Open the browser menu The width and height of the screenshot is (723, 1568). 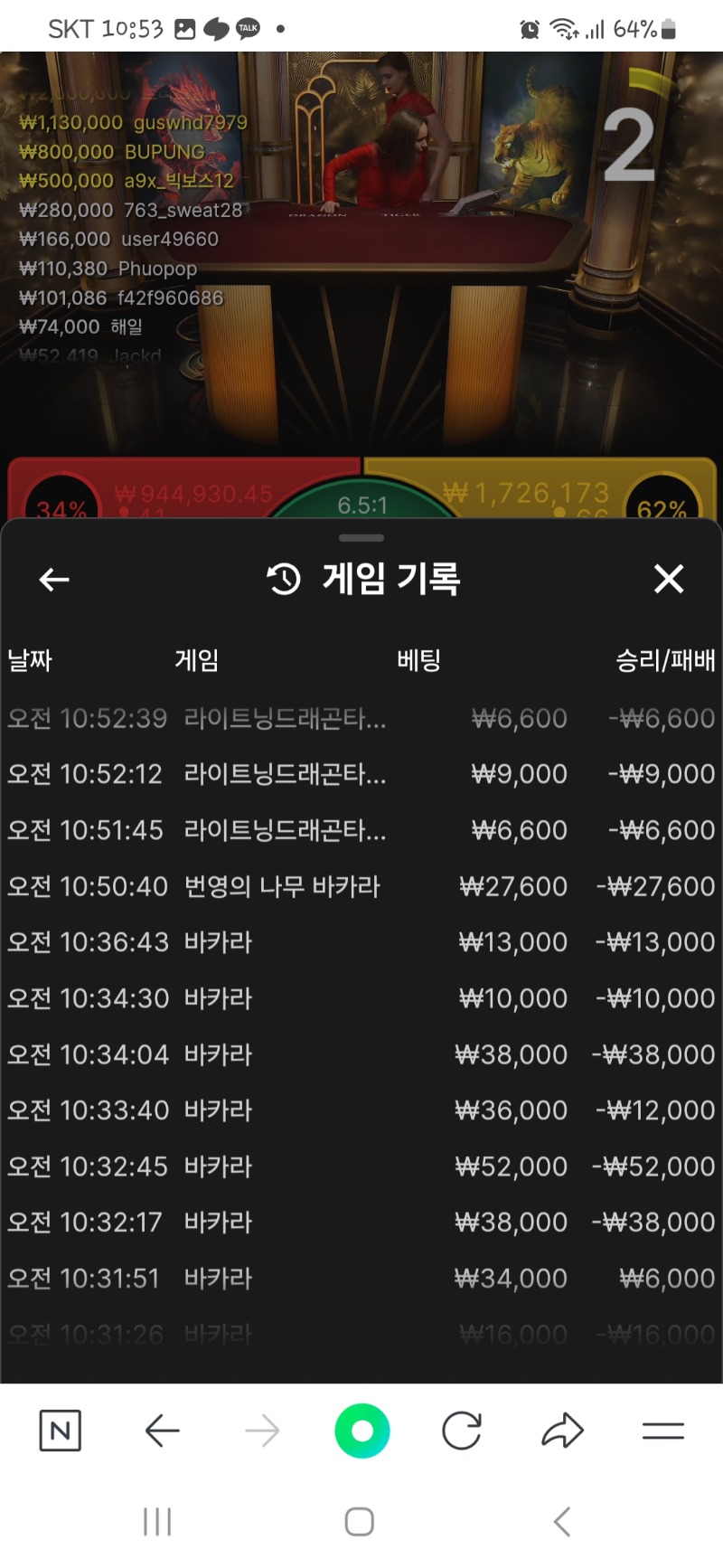pos(663,1431)
